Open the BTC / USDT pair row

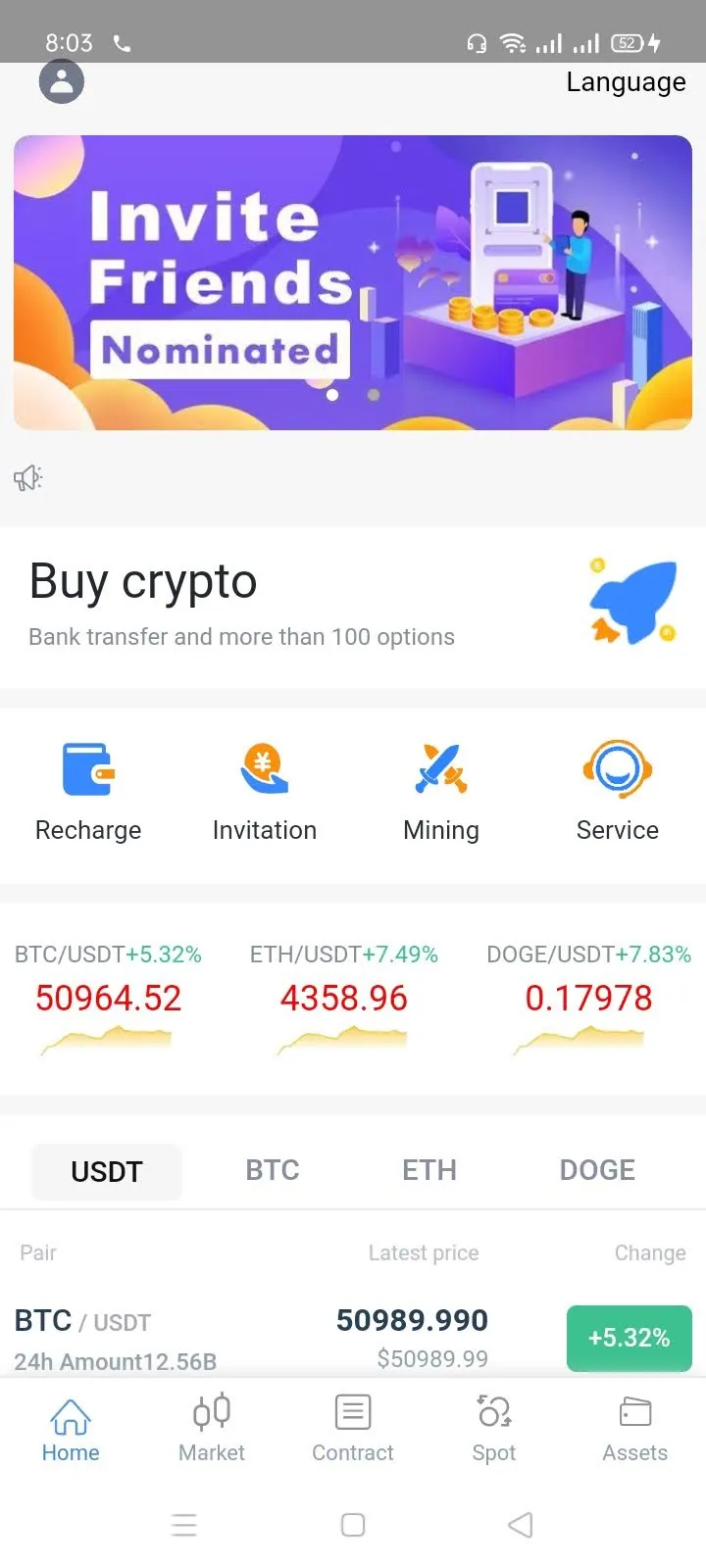click(x=353, y=1339)
